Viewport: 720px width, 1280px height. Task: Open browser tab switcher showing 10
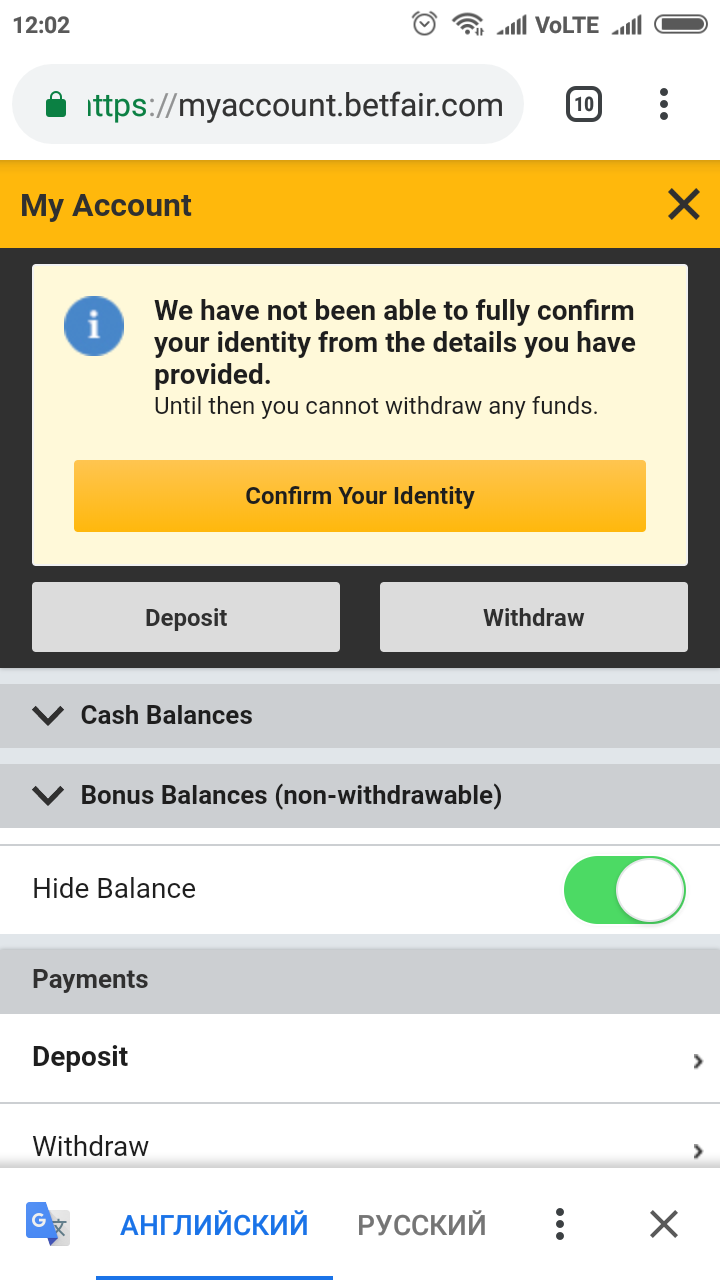coord(584,104)
